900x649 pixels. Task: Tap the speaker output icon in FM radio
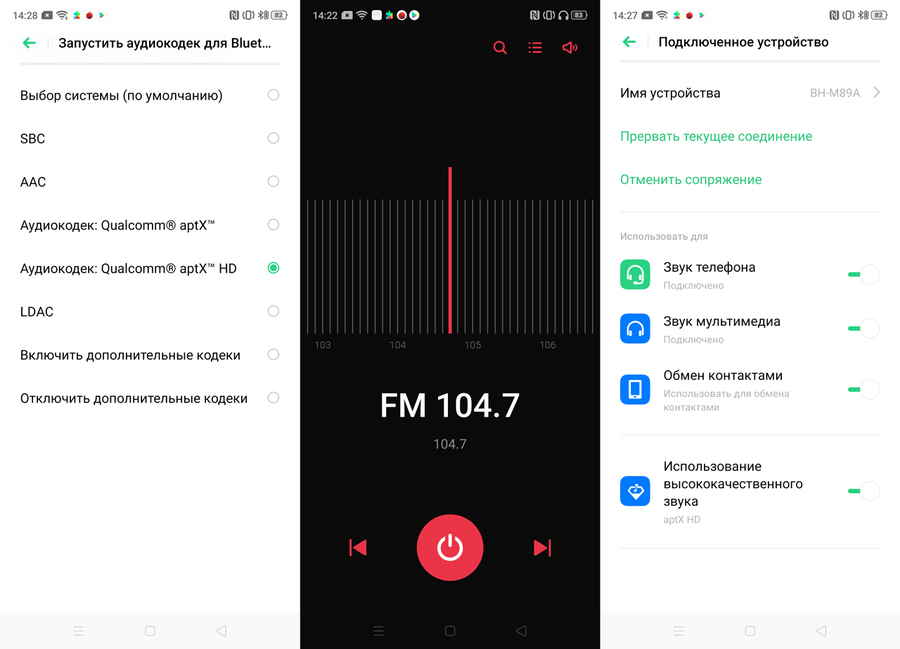(570, 48)
